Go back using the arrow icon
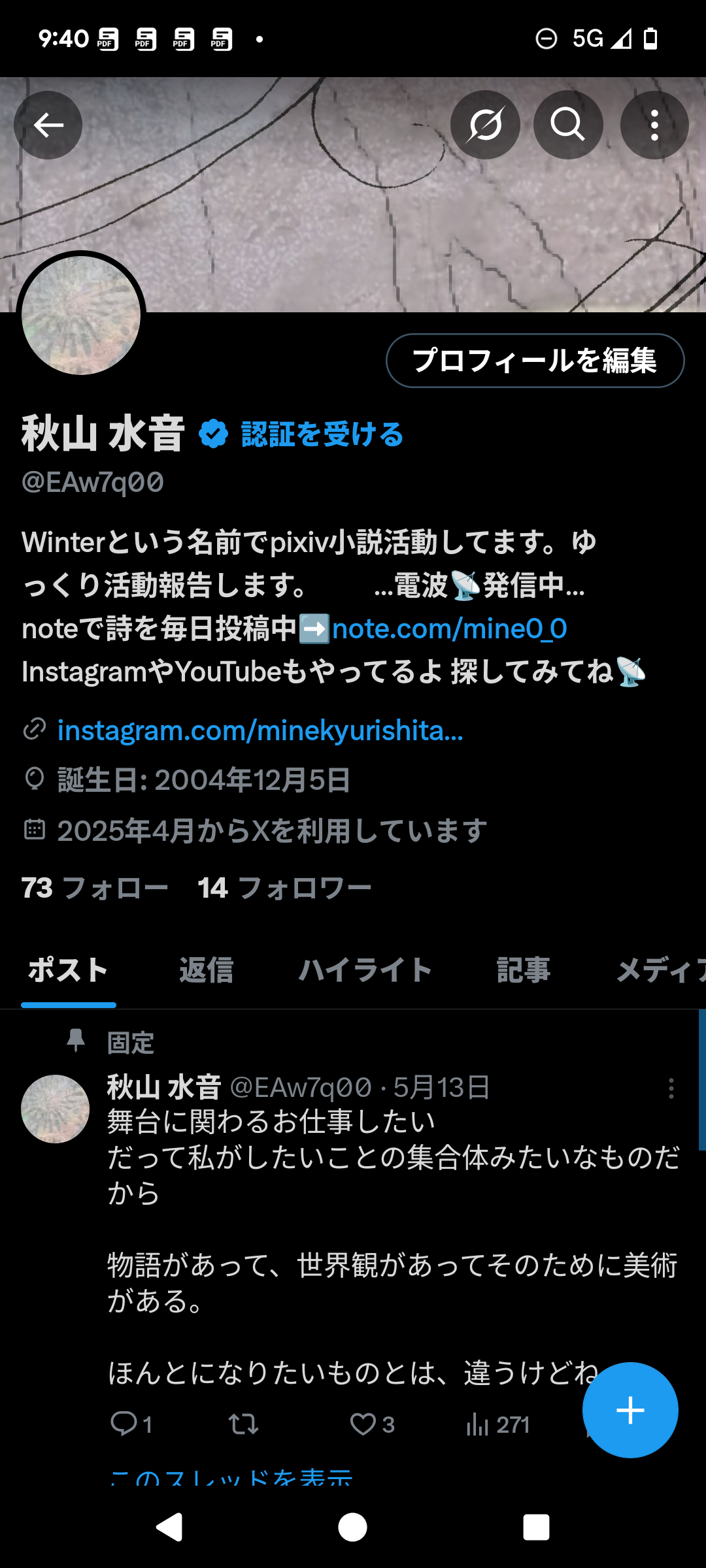The height and width of the screenshot is (1568, 706). tap(48, 125)
